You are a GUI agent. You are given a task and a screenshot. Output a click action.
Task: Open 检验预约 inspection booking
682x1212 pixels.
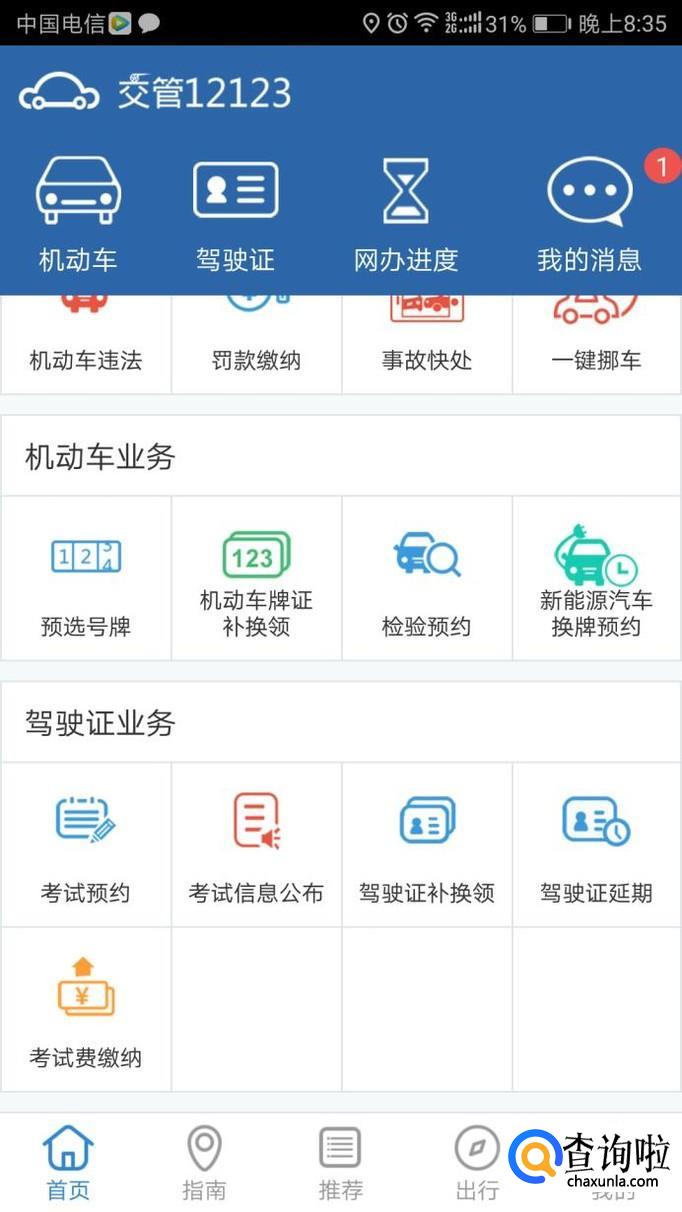click(427, 580)
